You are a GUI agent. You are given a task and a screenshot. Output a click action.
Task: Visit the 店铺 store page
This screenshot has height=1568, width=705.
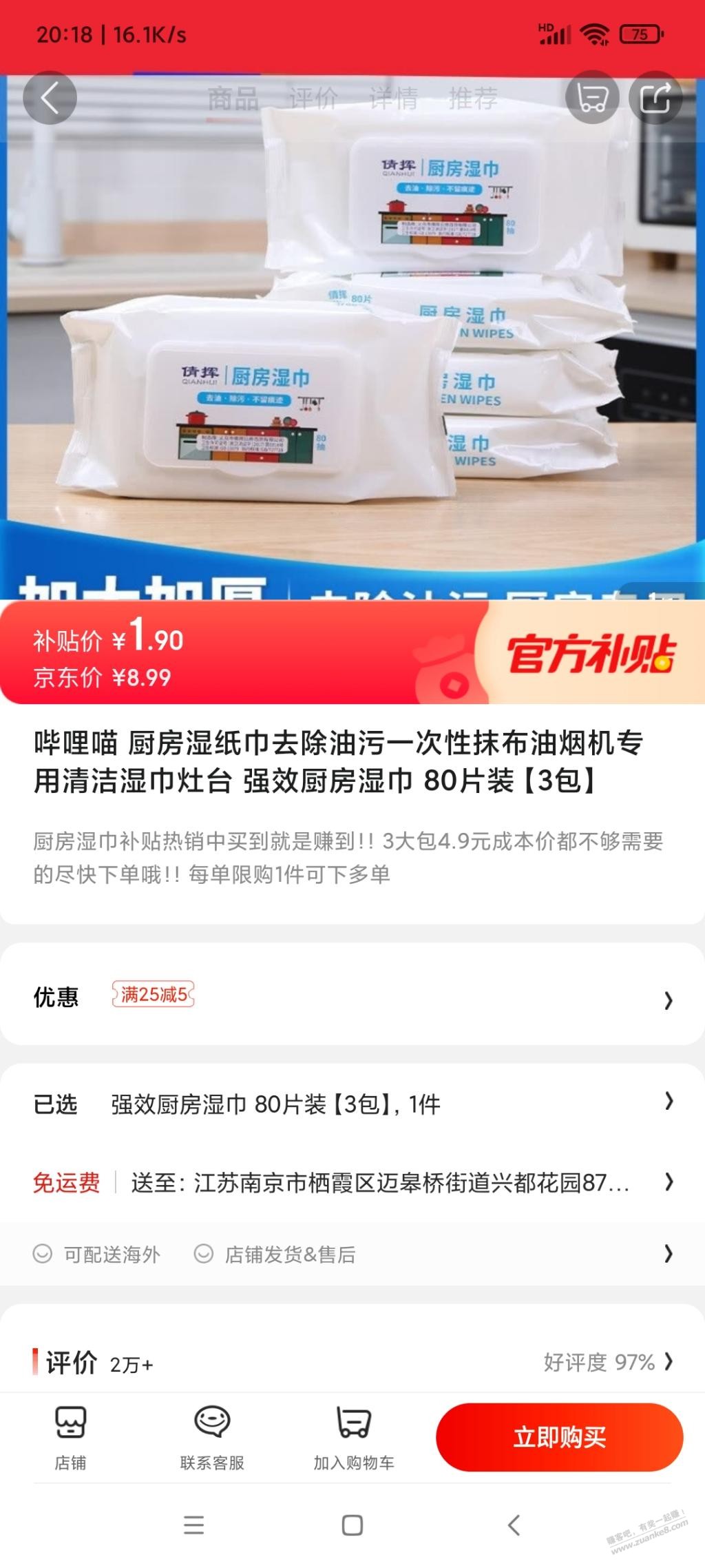coord(70,1437)
